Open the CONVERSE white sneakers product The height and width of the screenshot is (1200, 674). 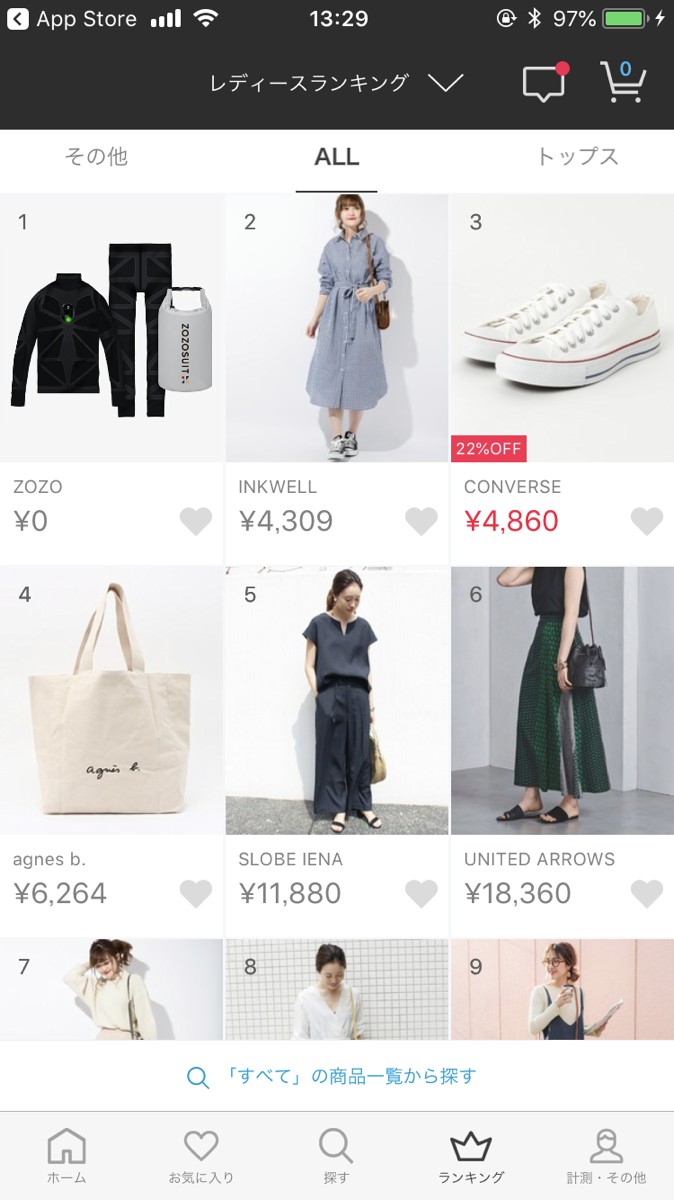point(561,328)
